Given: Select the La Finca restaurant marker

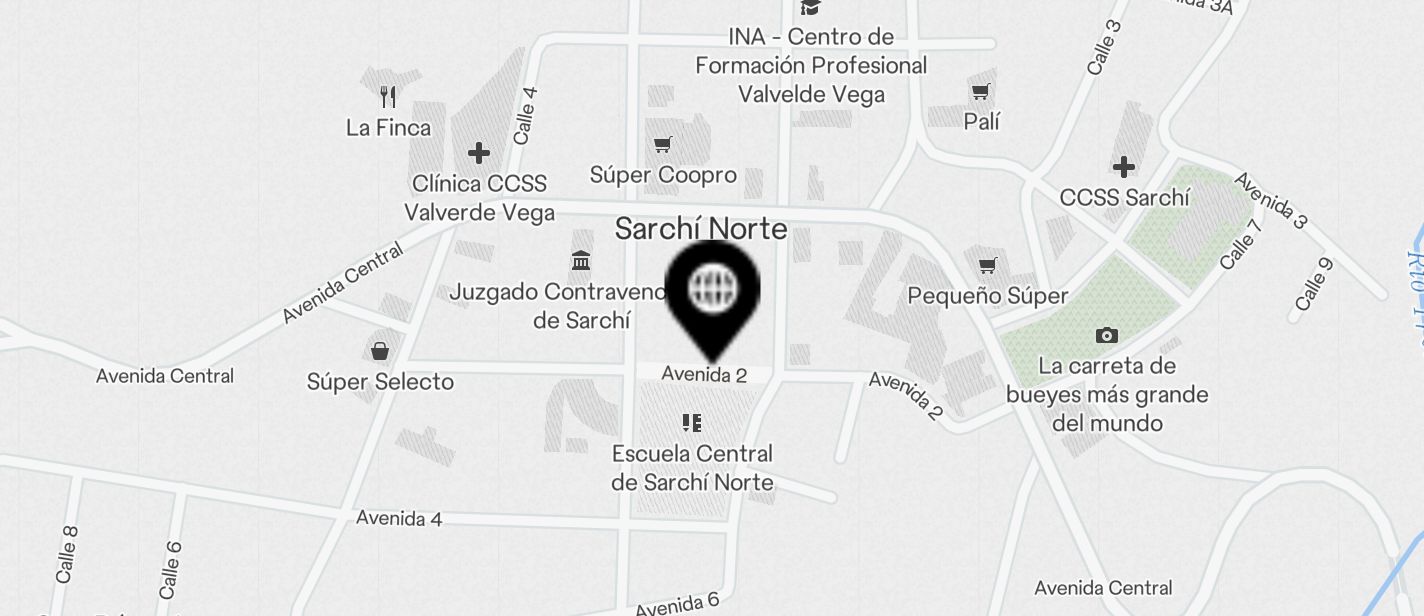Looking at the screenshot, I should [389, 97].
